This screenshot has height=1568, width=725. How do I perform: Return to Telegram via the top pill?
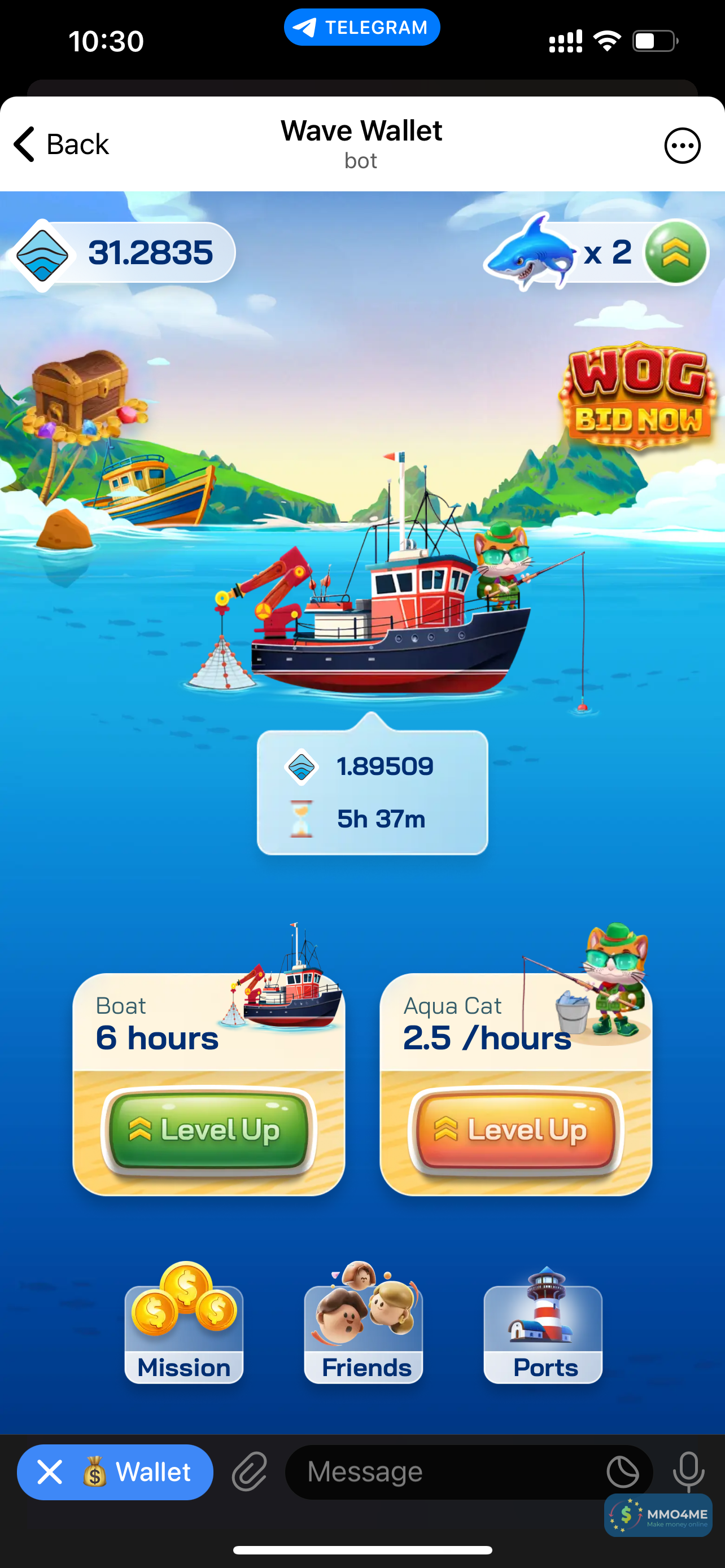[x=362, y=28]
